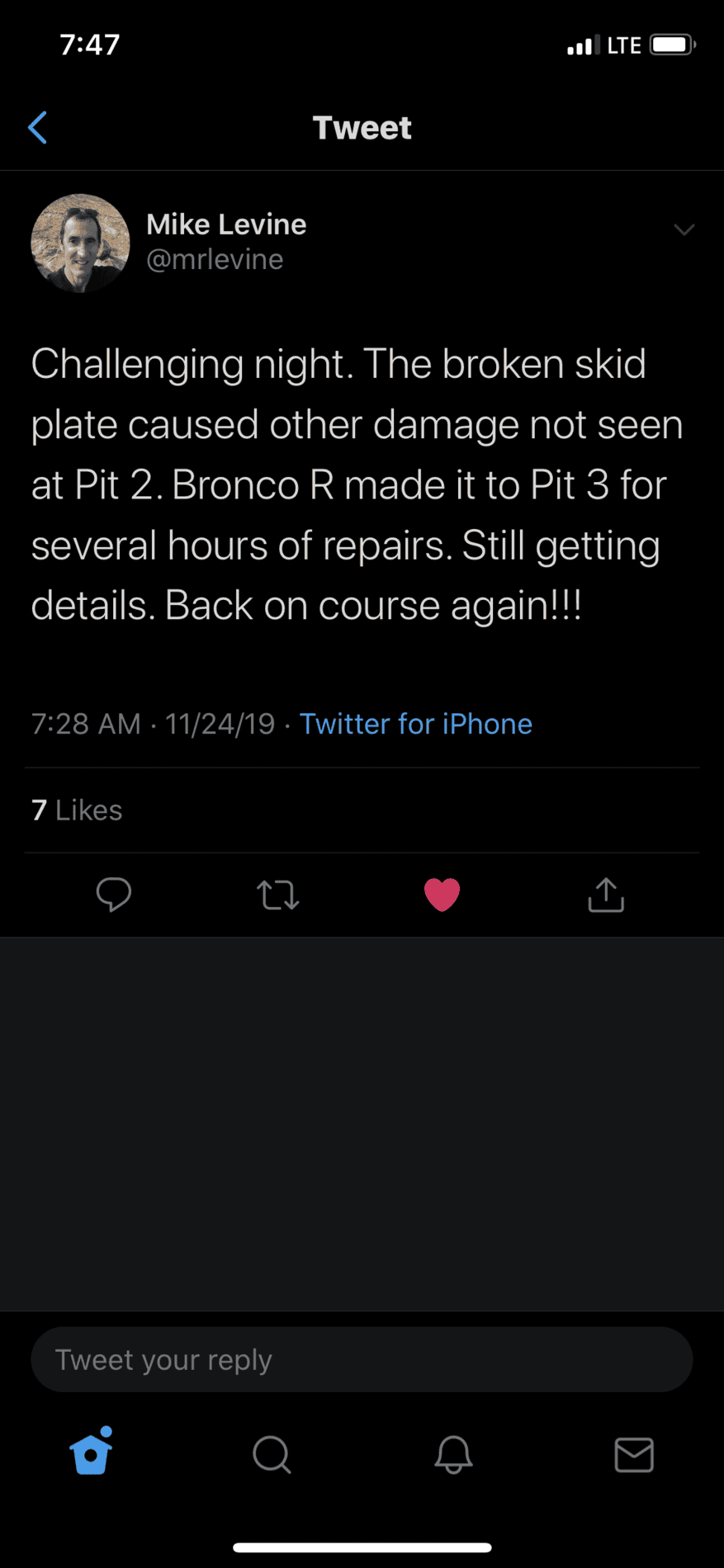The image size is (724, 1568).
Task: Expand the tweet options chevron
Action: click(684, 229)
